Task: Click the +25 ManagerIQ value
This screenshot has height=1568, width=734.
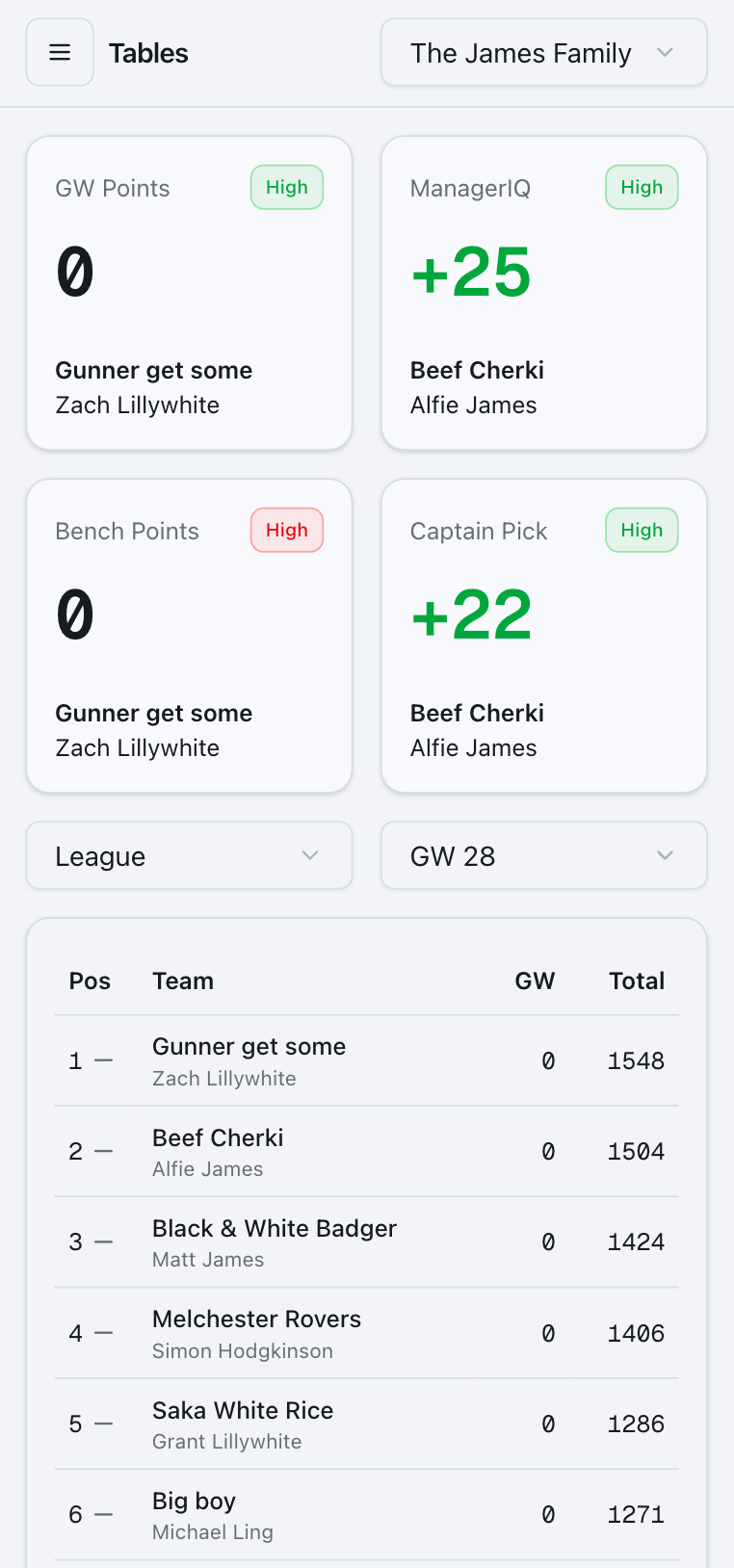Action: [x=471, y=273]
